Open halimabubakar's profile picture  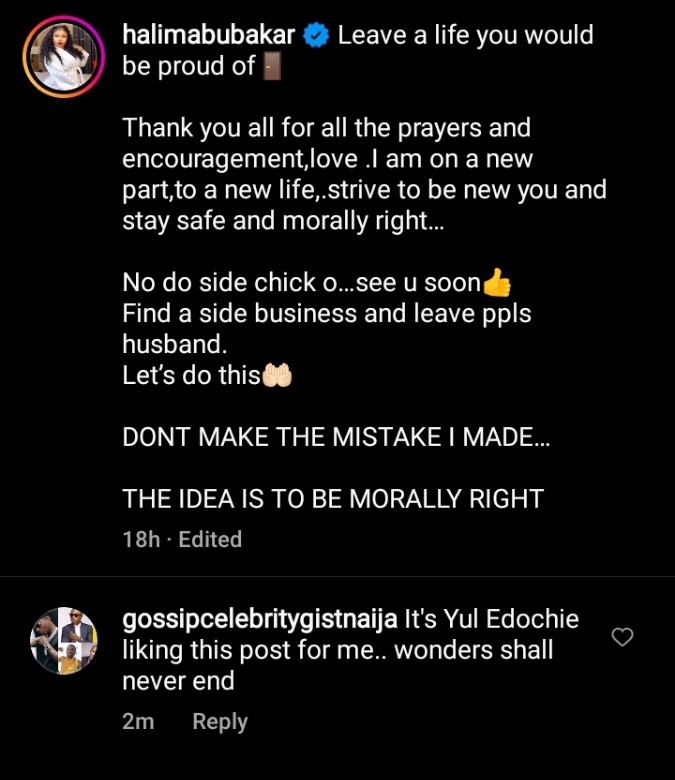click(x=64, y=56)
